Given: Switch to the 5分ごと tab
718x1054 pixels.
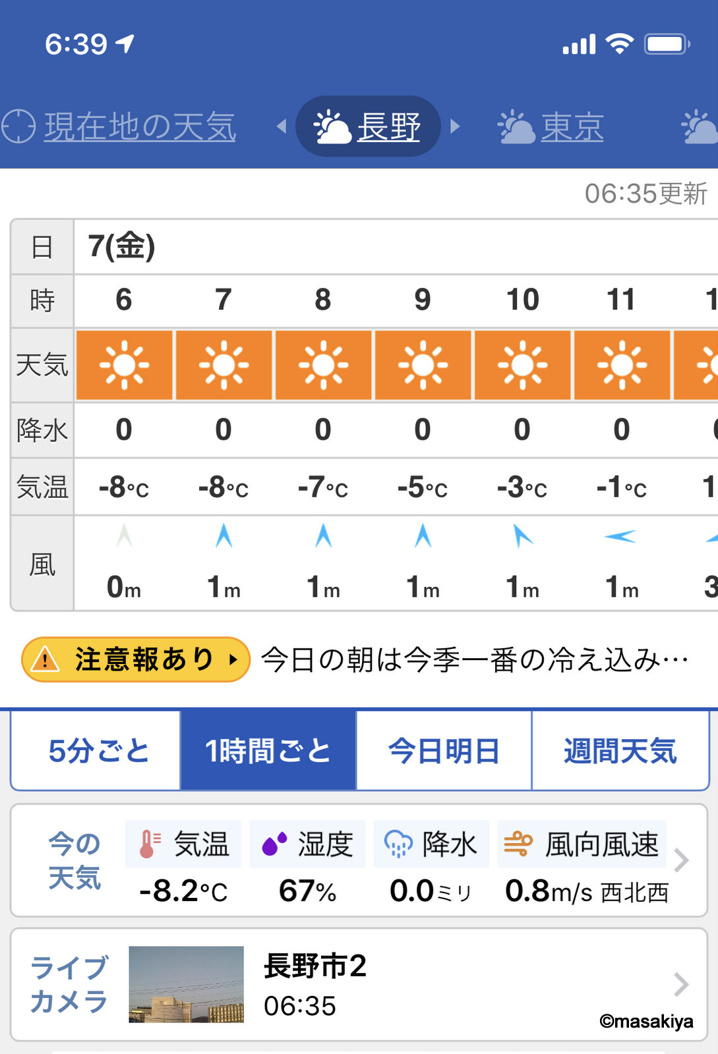Looking at the screenshot, I should click(x=97, y=751).
